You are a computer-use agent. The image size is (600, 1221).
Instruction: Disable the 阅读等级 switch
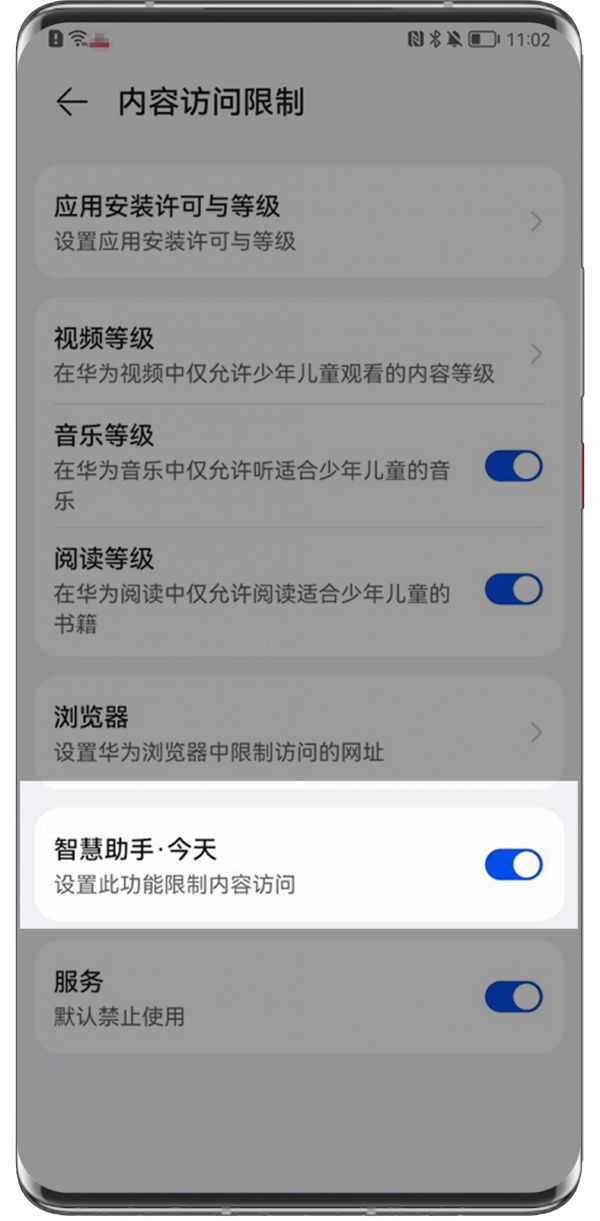point(513,589)
